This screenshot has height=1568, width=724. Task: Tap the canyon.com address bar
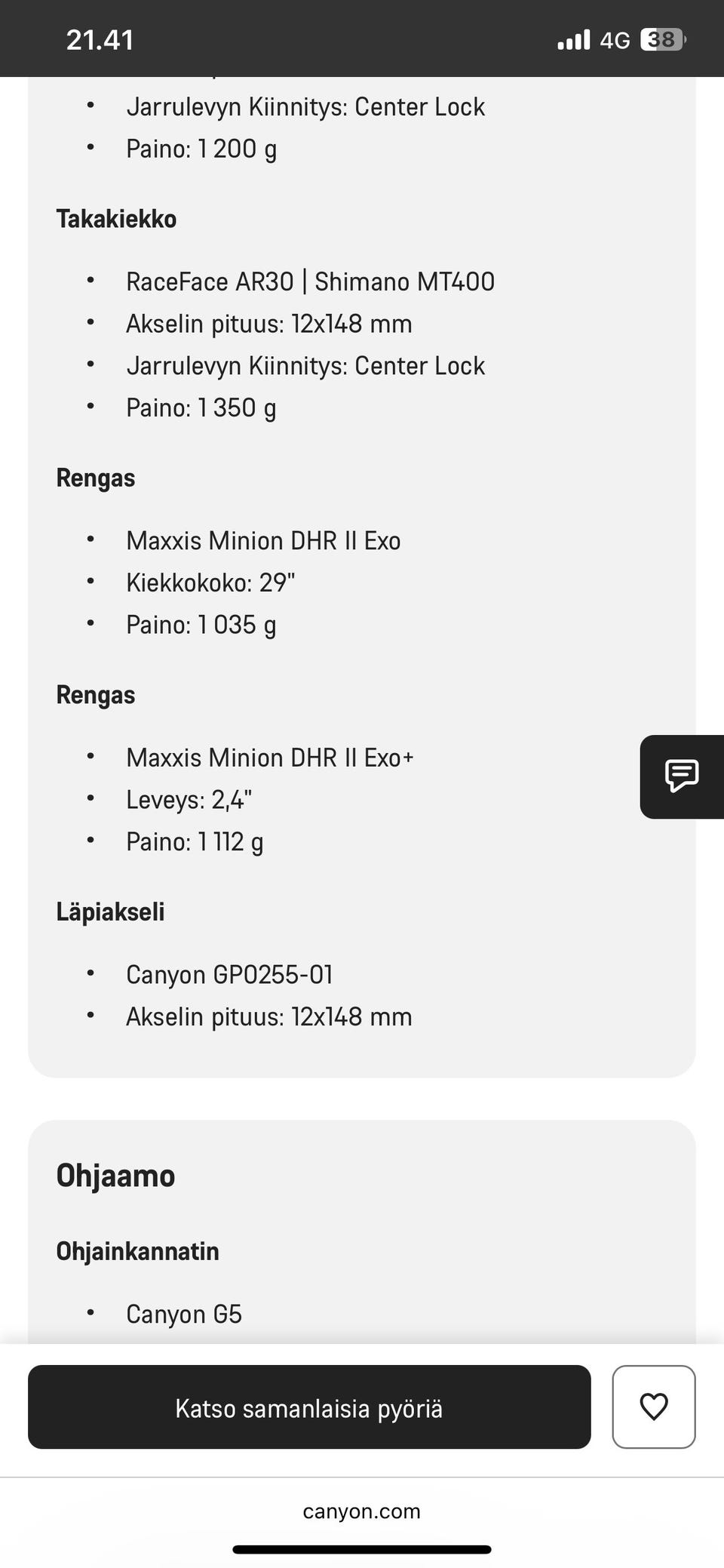362,1511
